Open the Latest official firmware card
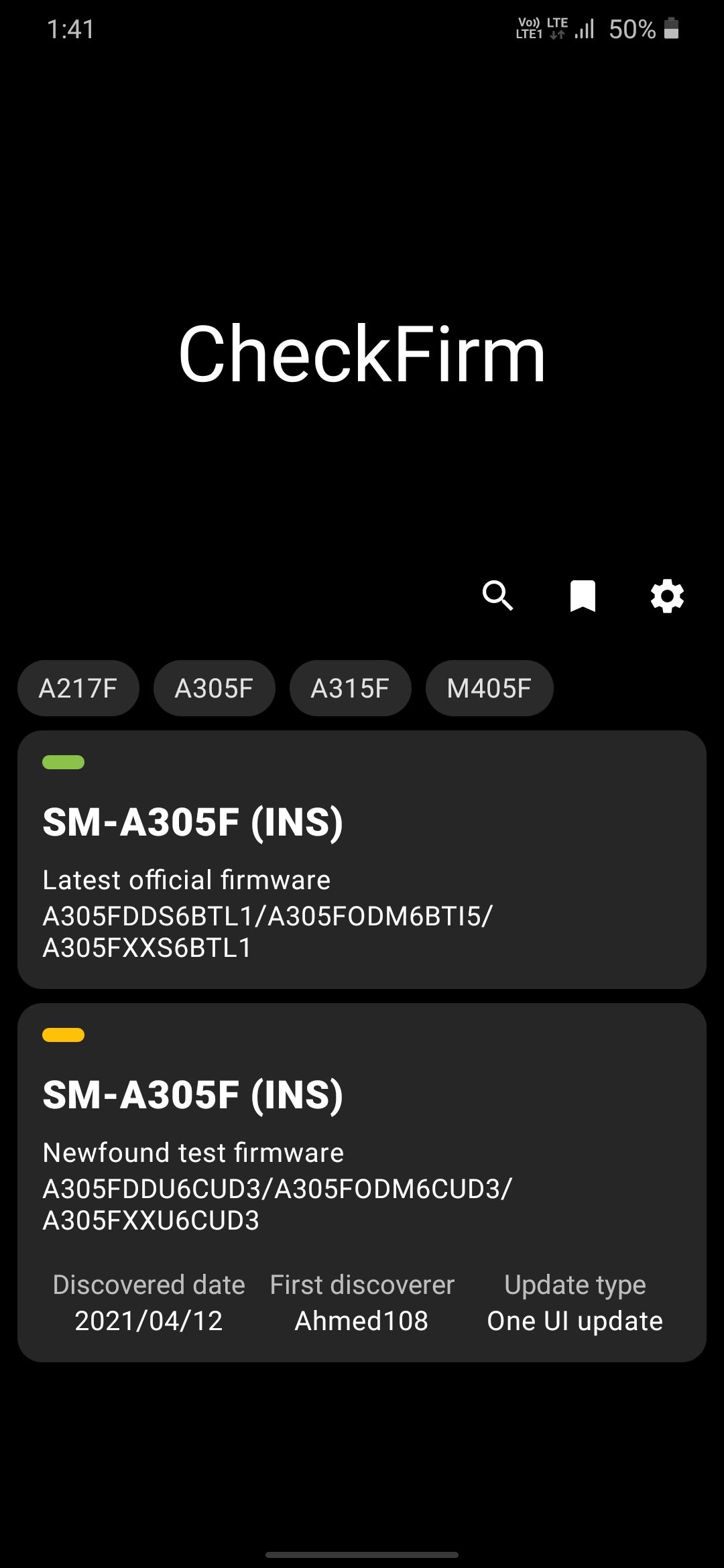 (x=362, y=859)
